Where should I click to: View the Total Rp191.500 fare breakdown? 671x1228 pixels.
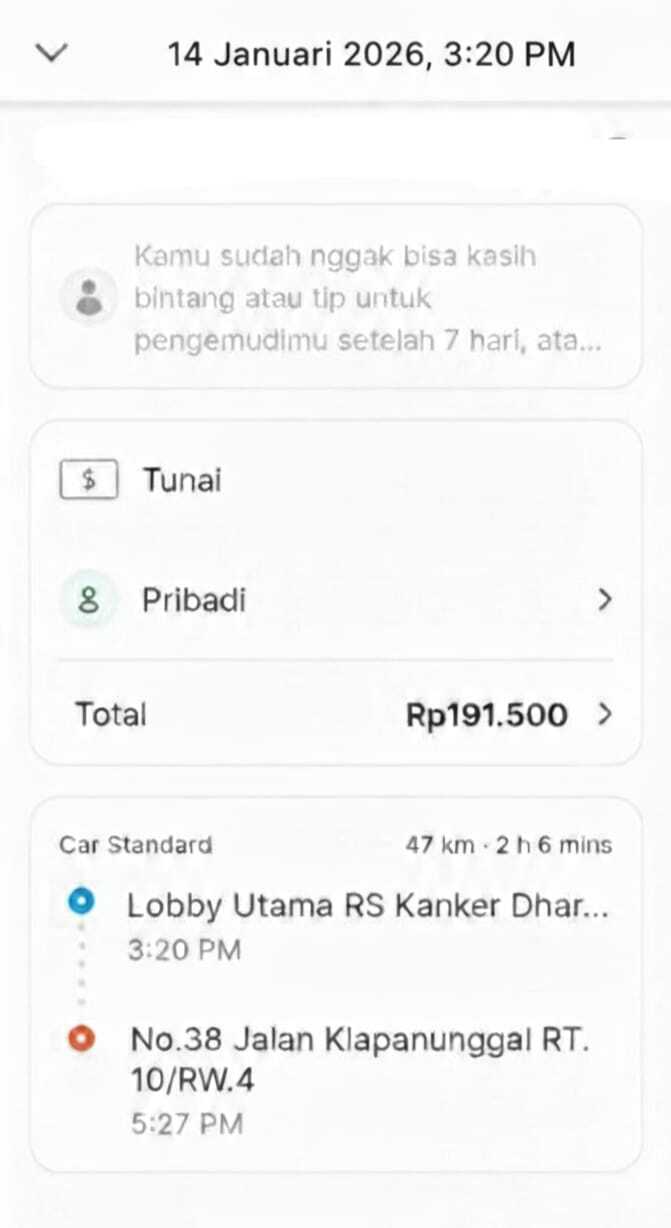tap(336, 715)
